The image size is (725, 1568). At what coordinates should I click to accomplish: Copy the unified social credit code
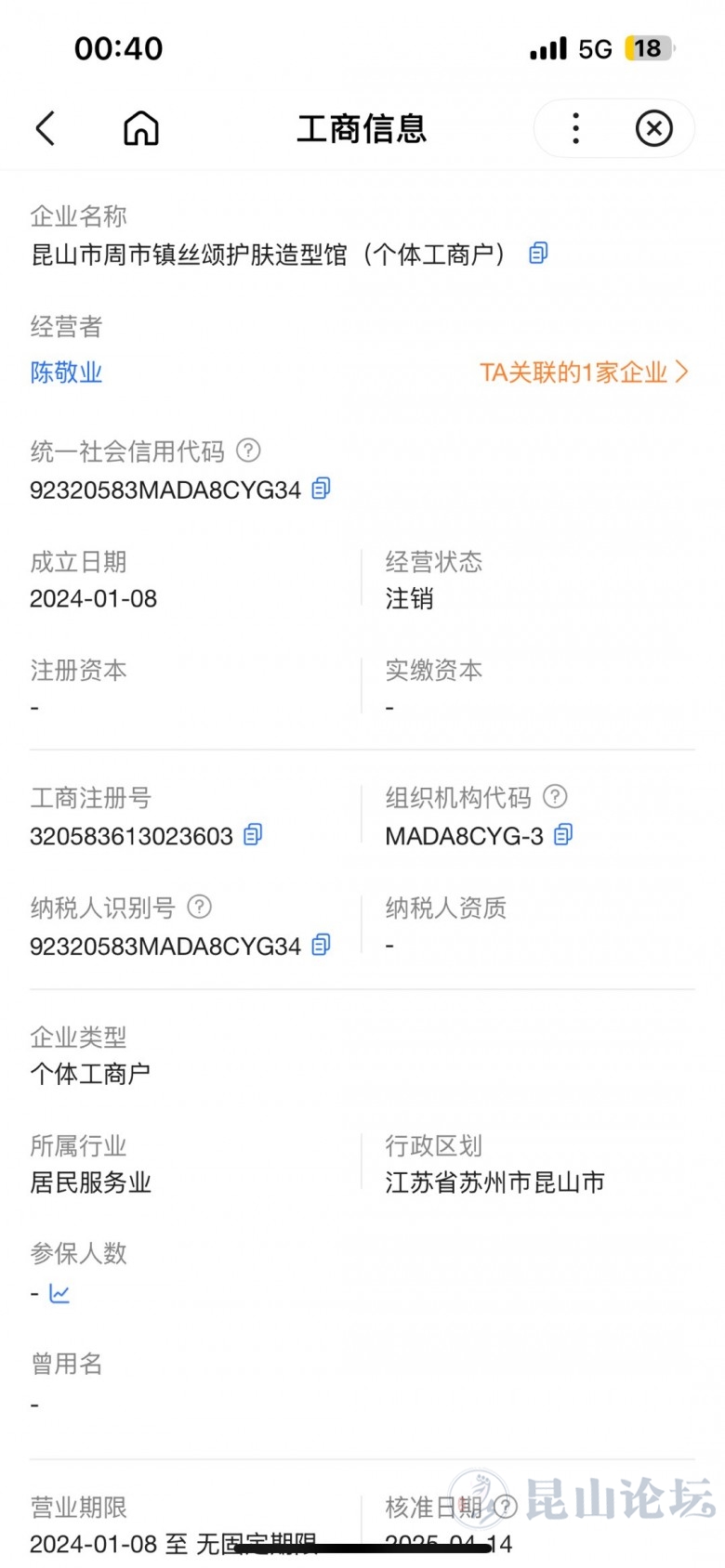pyautogui.click(x=321, y=489)
